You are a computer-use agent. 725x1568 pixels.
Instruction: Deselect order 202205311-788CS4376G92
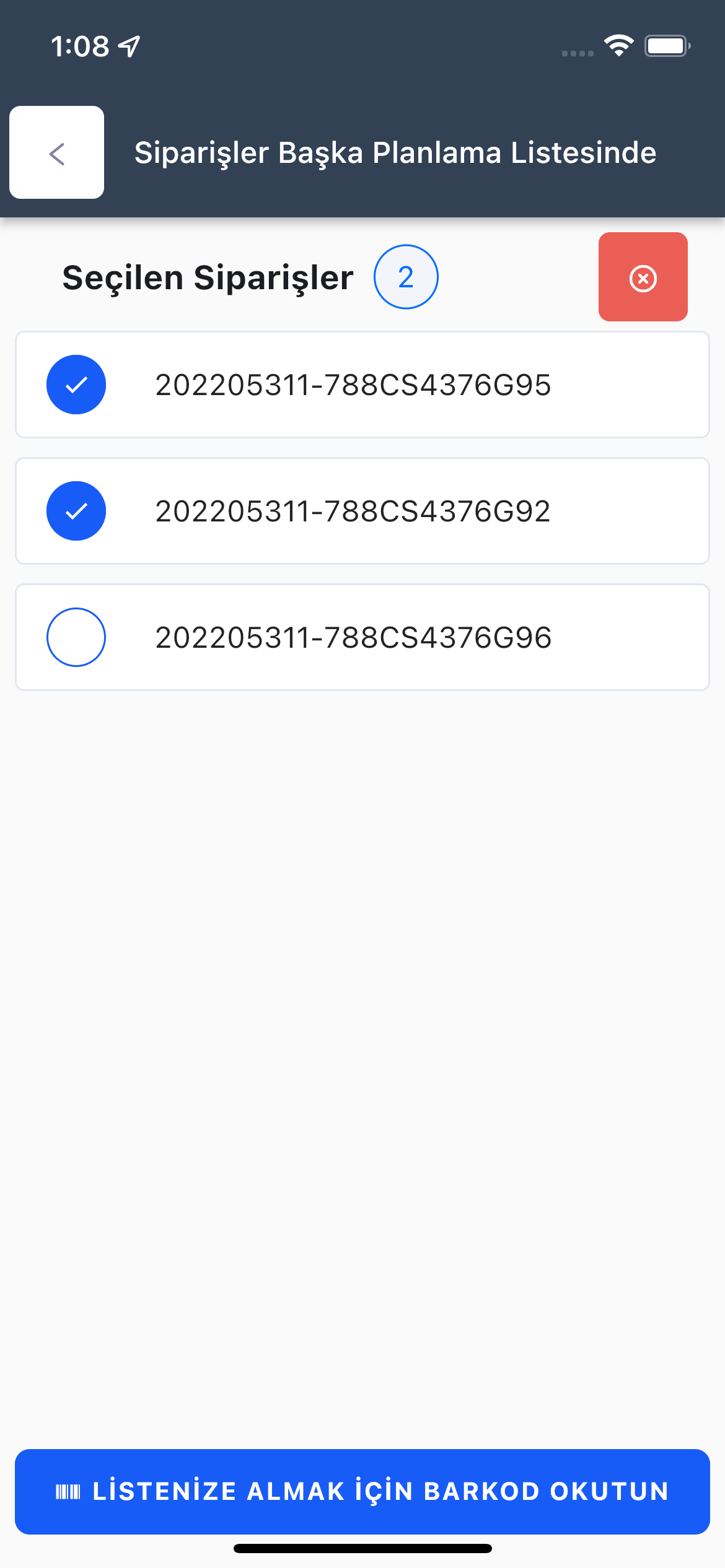tap(76, 511)
